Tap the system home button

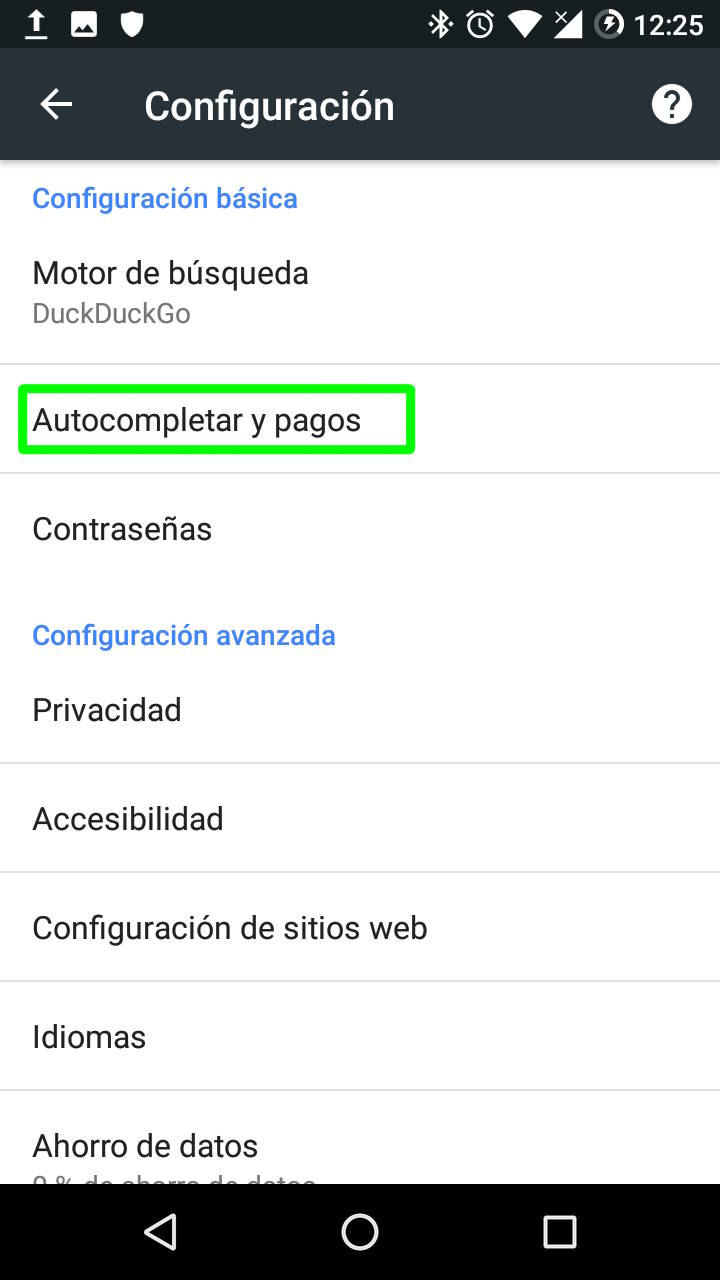(x=360, y=1232)
